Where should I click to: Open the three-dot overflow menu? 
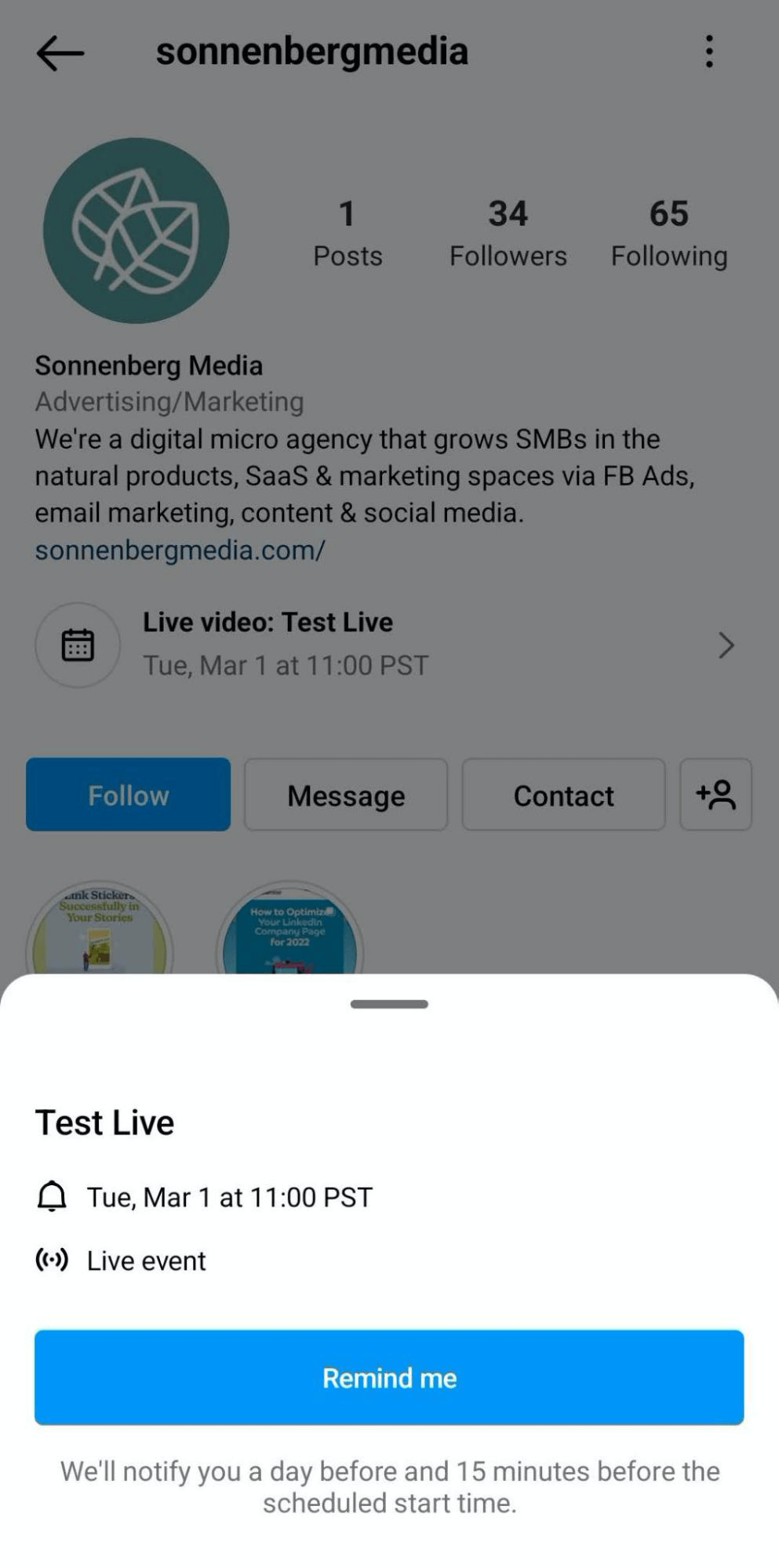(x=708, y=52)
